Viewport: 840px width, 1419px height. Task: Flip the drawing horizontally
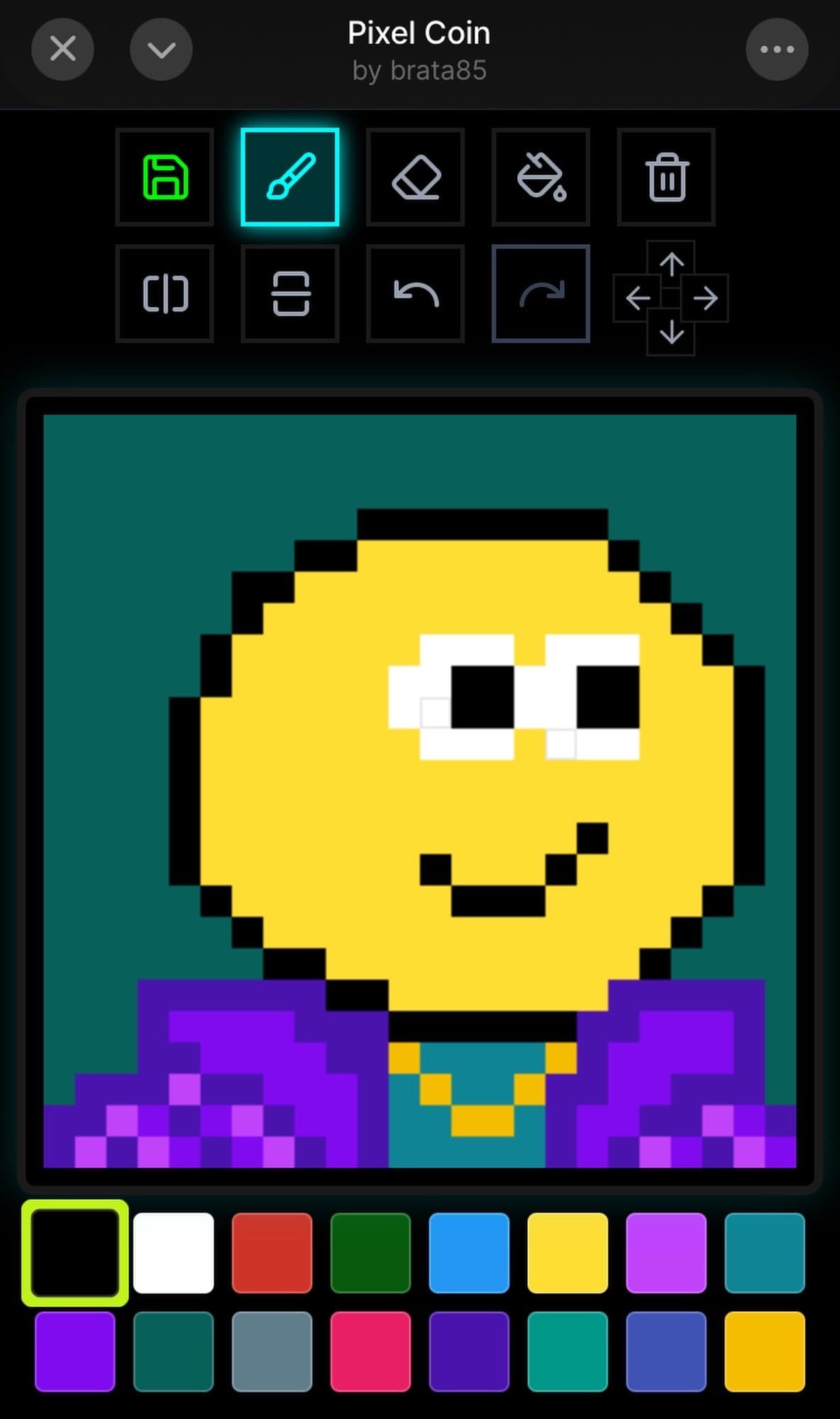click(x=165, y=294)
